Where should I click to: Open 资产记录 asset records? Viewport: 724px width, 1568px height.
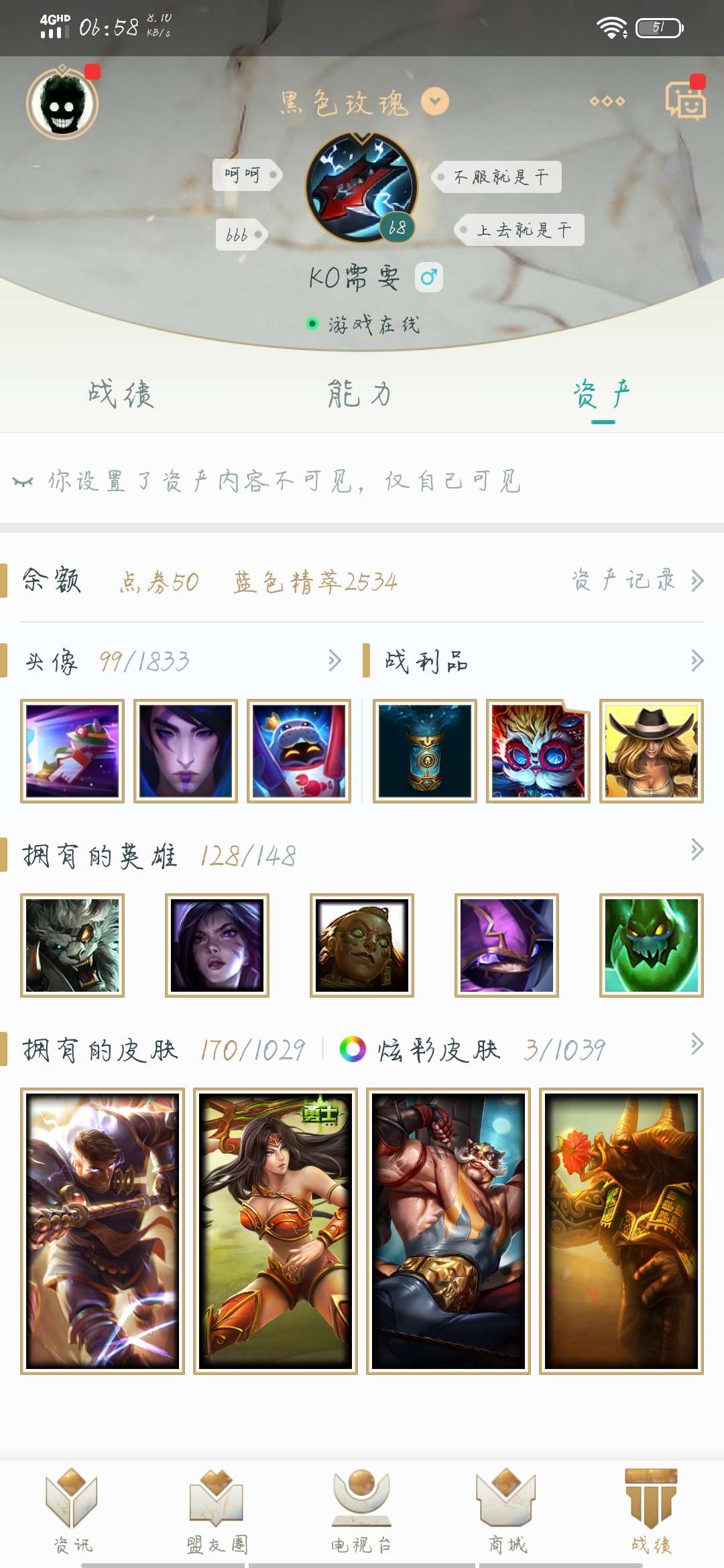[x=636, y=580]
